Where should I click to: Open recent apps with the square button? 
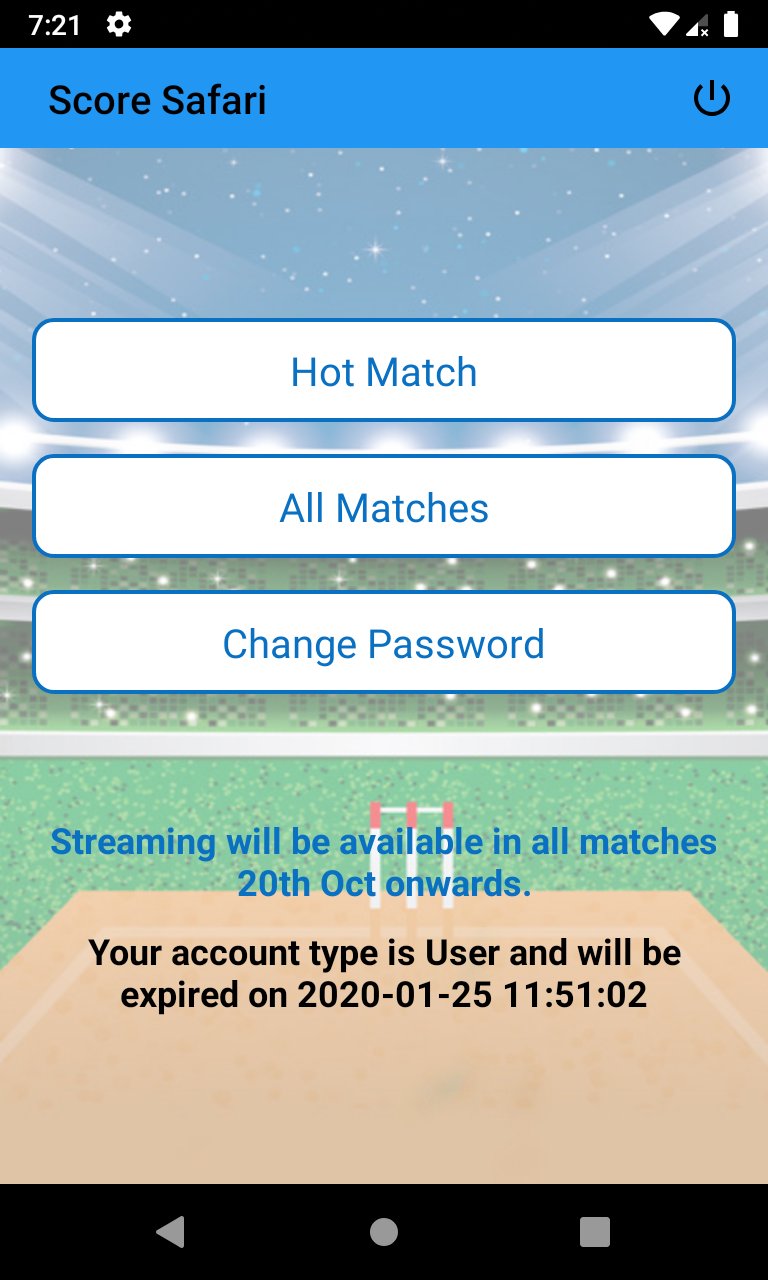pyautogui.click(x=594, y=1232)
